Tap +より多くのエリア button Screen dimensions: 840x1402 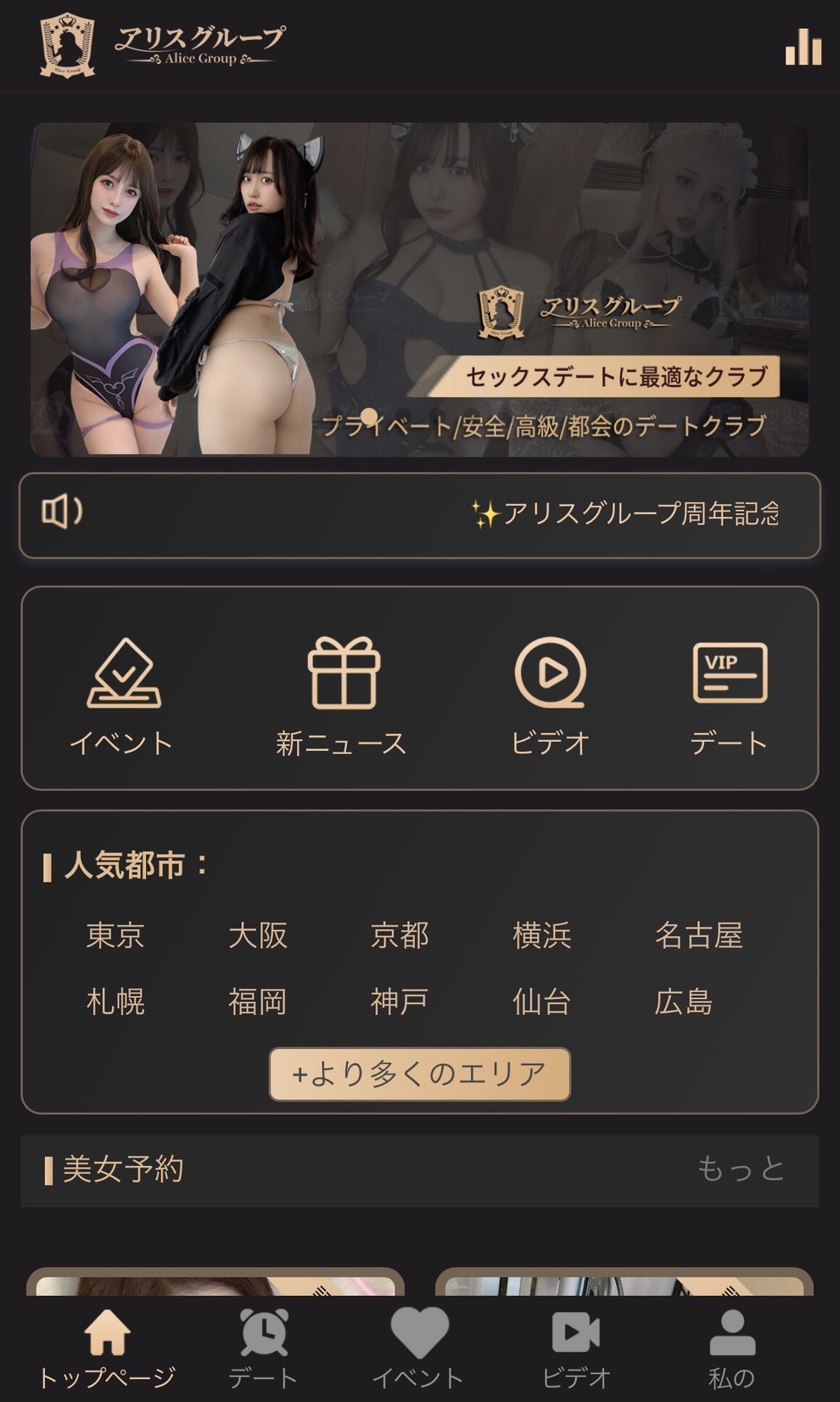419,1074
